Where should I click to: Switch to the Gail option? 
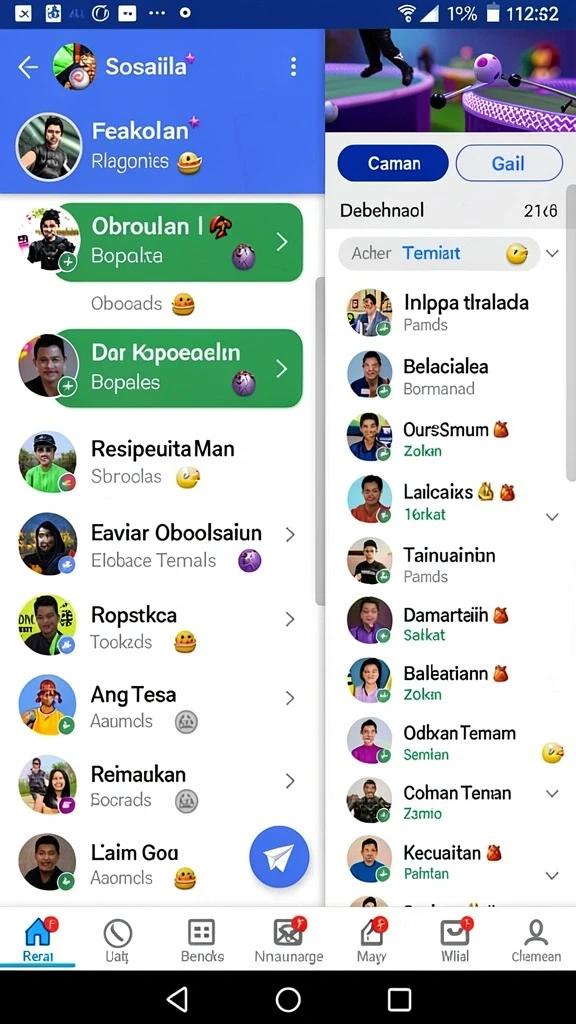coord(509,163)
